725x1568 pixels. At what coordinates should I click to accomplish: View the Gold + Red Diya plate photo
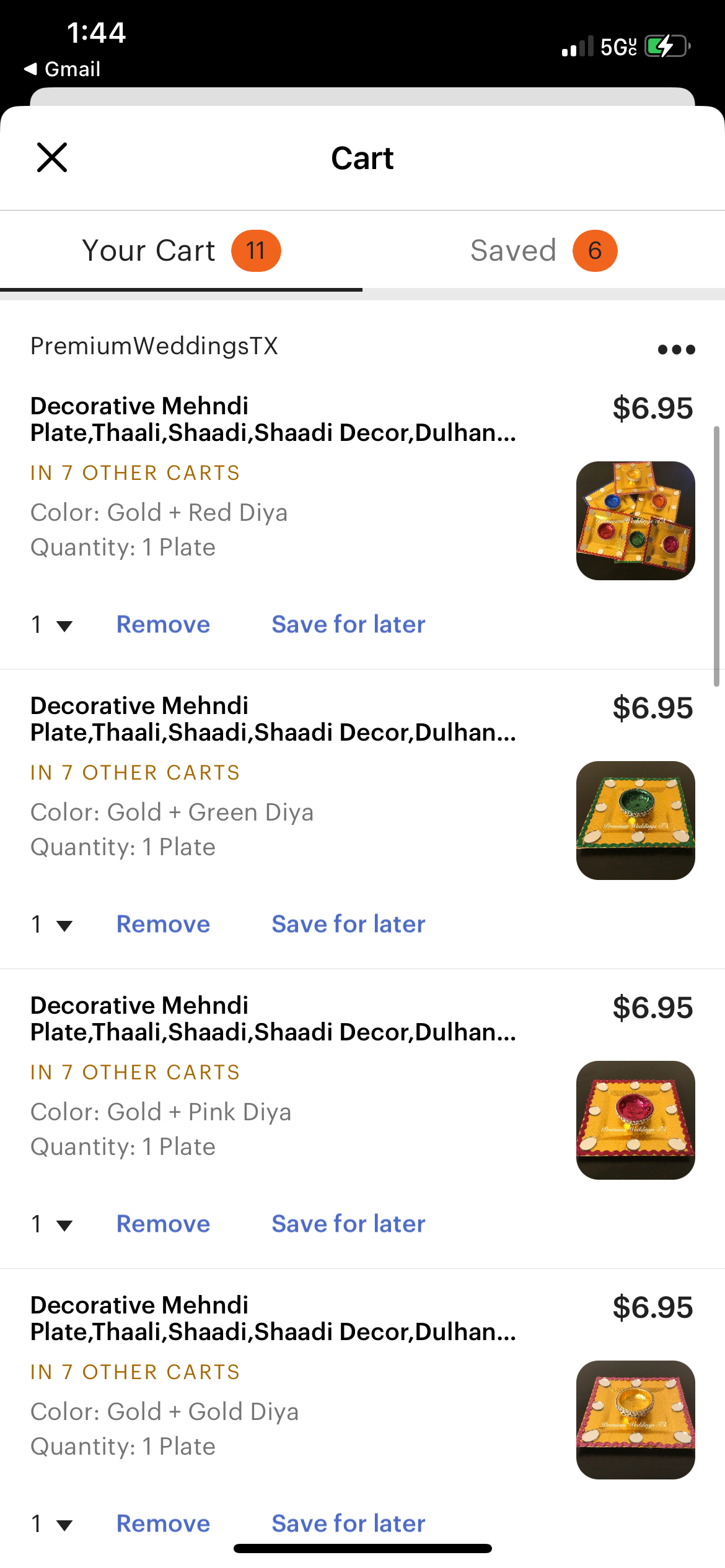point(635,521)
